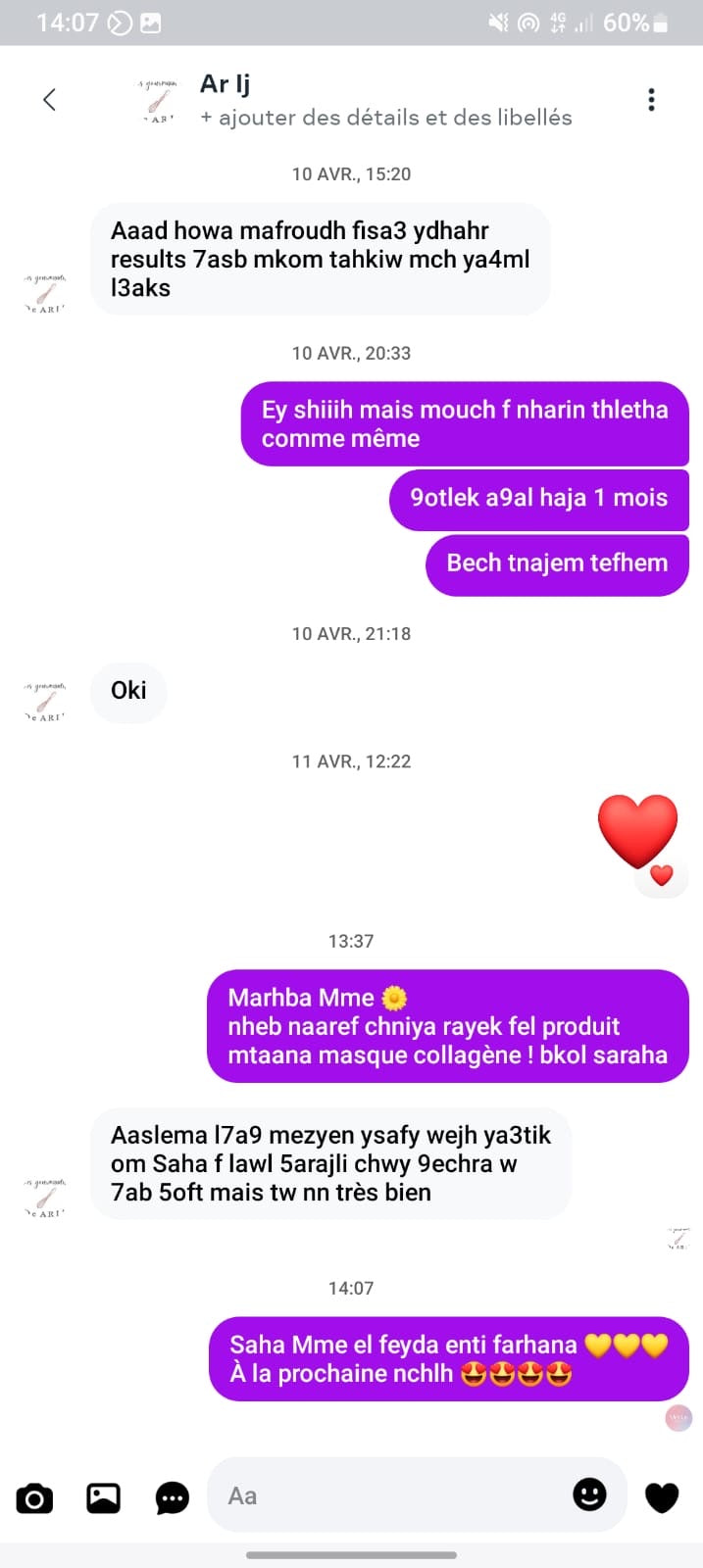Tap the avatar next to the Oki message

pos(45,702)
